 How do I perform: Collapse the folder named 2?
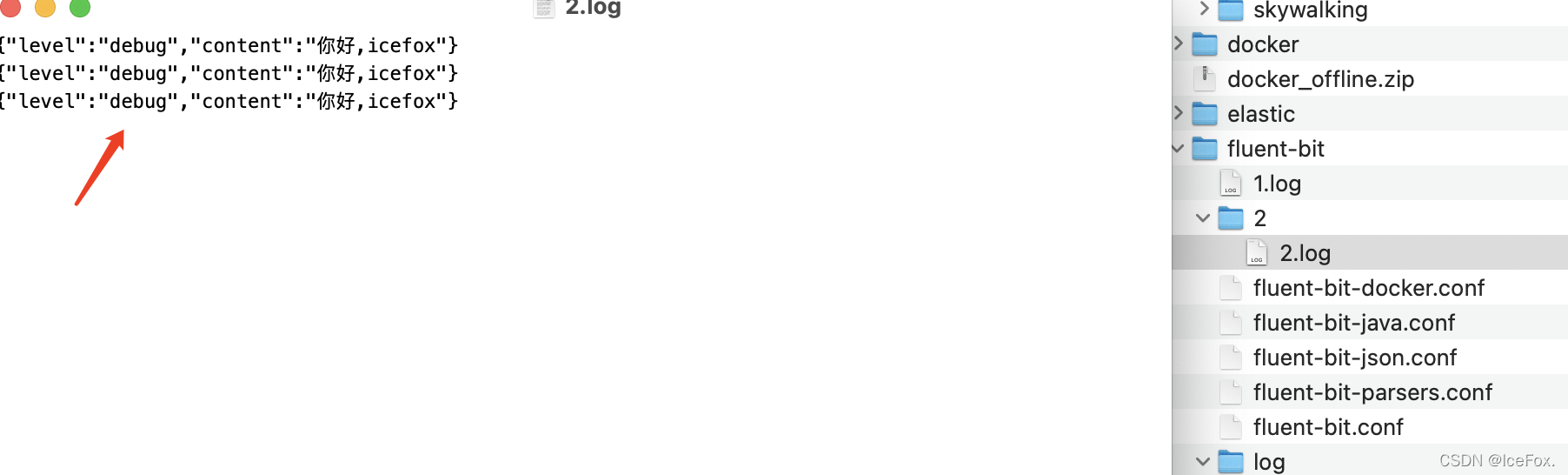point(1203,218)
